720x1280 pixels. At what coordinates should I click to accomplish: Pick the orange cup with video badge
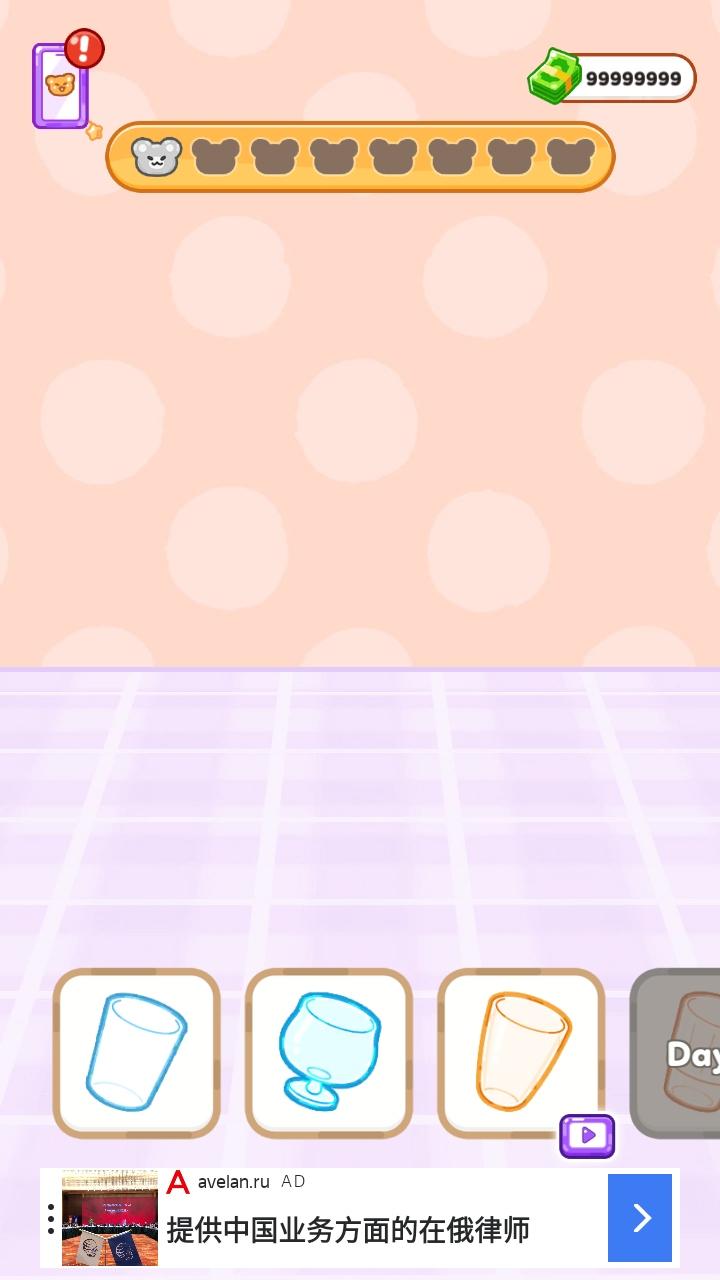[520, 1052]
